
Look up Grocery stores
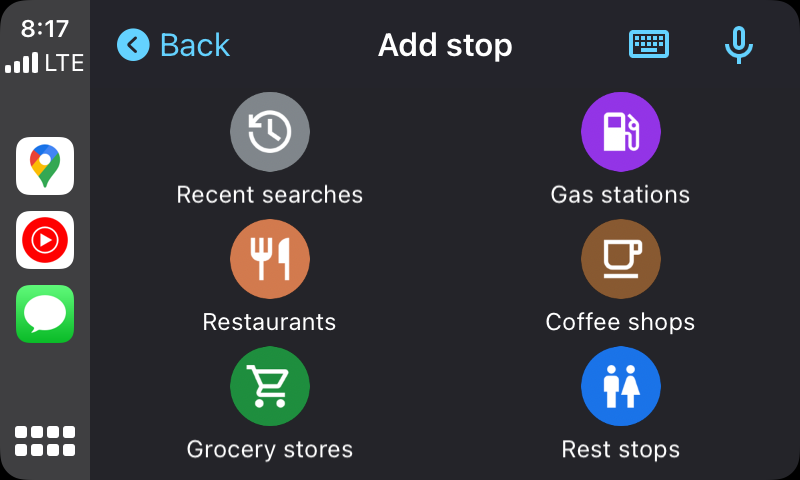point(269,386)
